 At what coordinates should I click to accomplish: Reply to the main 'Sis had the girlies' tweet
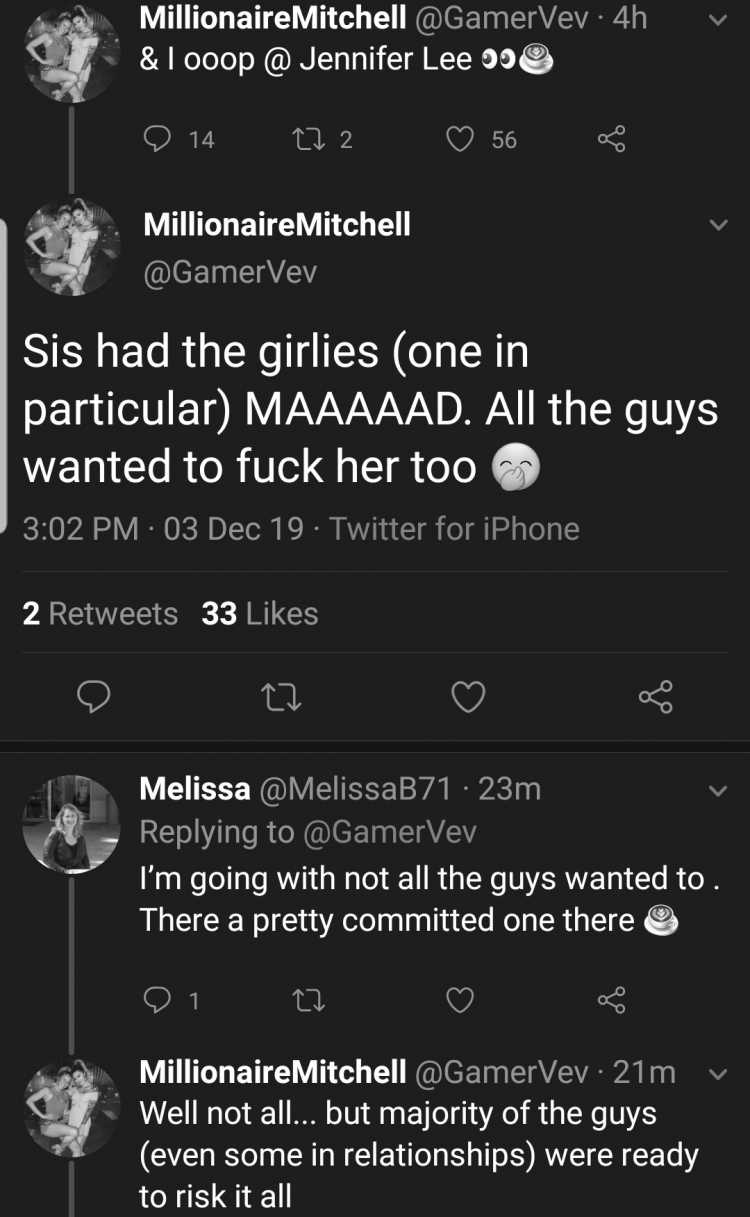[x=93, y=697]
